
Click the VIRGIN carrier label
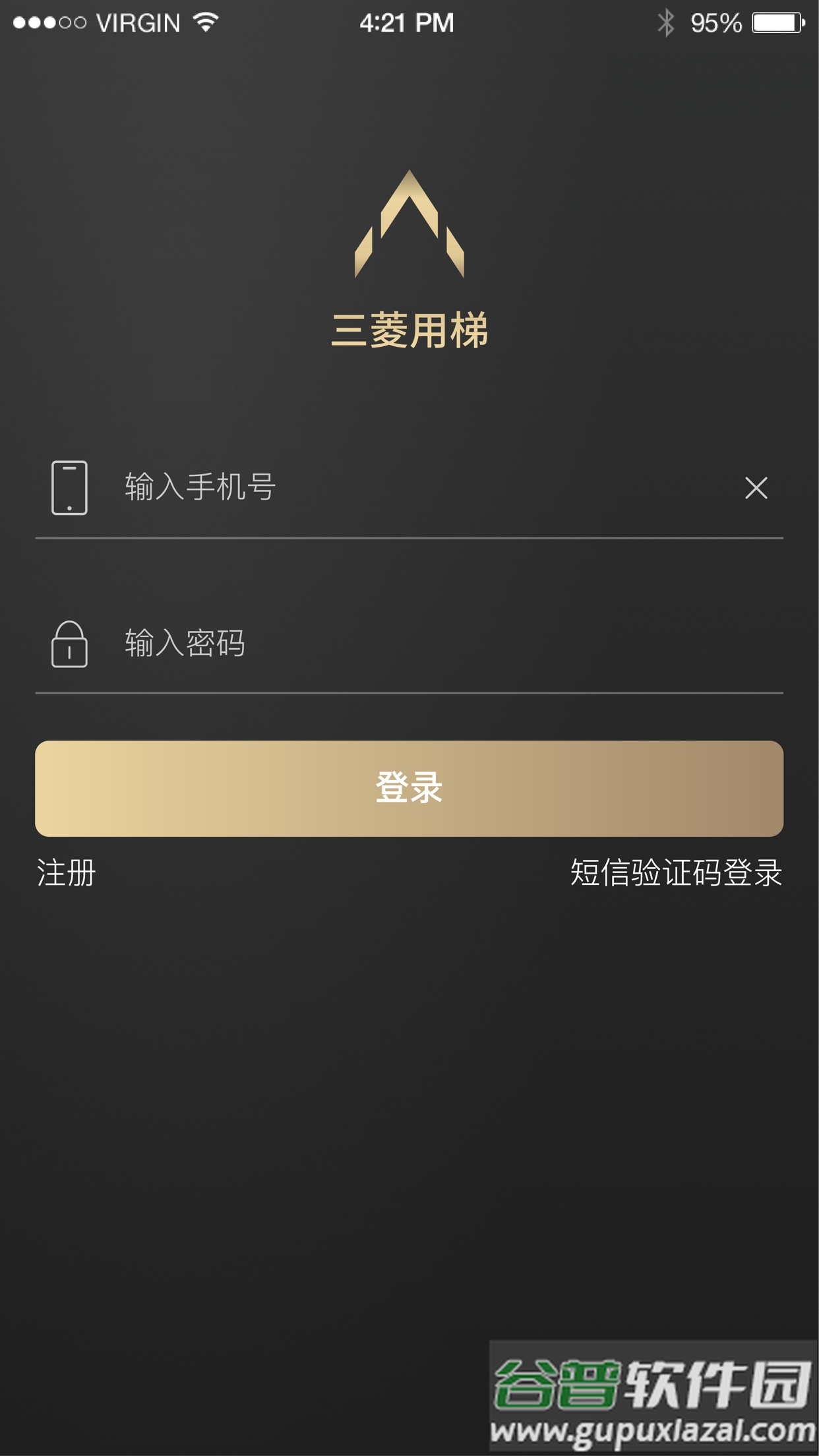[137, 22]
